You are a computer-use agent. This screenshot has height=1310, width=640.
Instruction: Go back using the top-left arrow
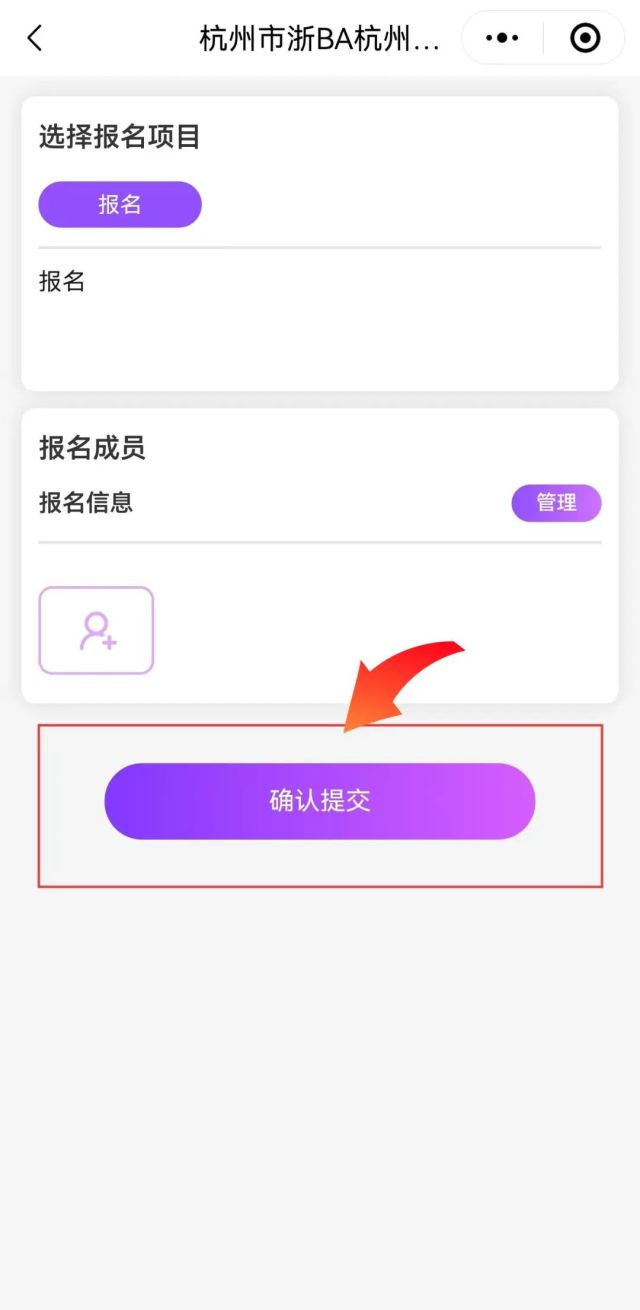pos(35,39)
